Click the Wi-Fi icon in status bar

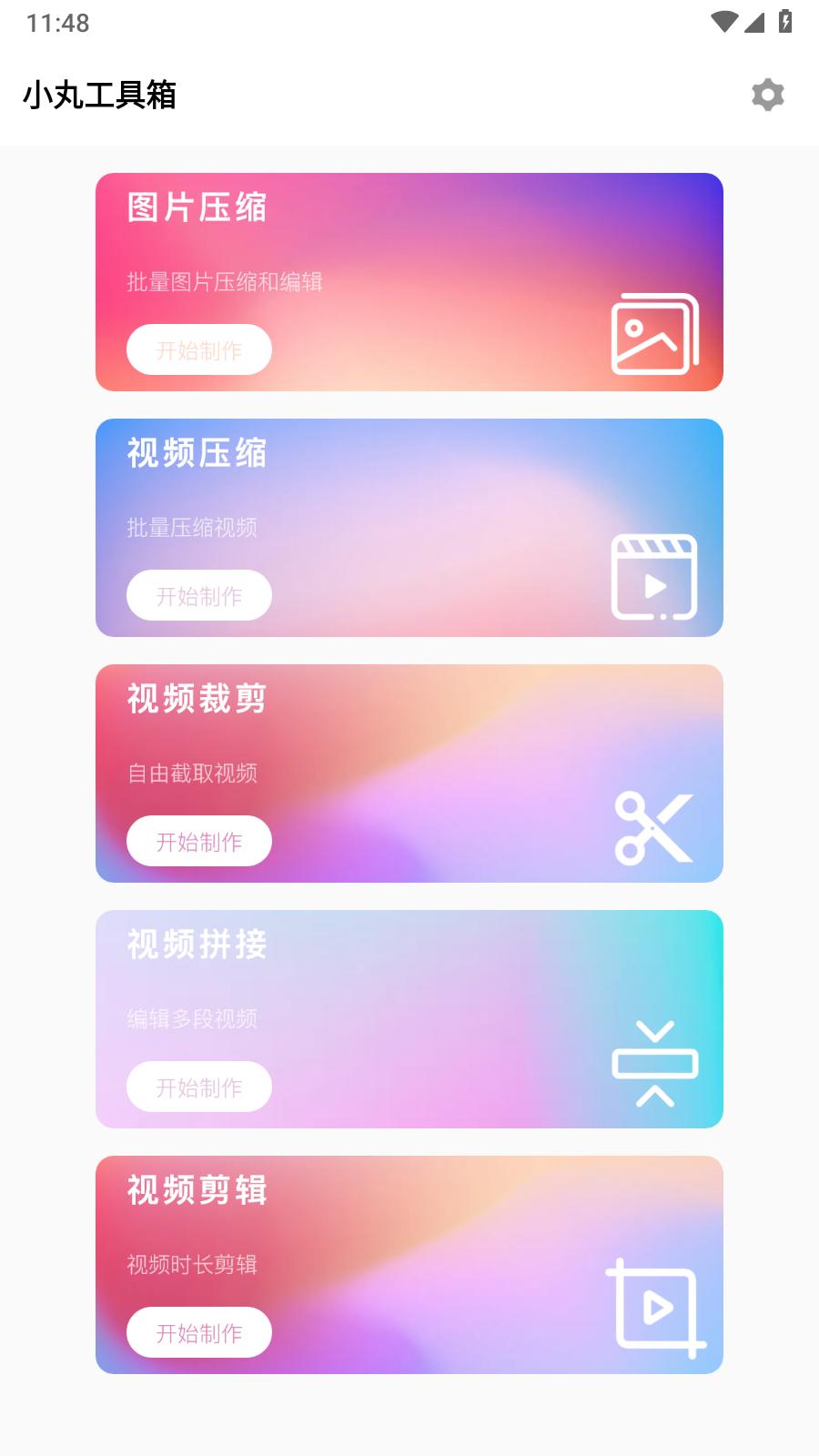pos(723,24)
